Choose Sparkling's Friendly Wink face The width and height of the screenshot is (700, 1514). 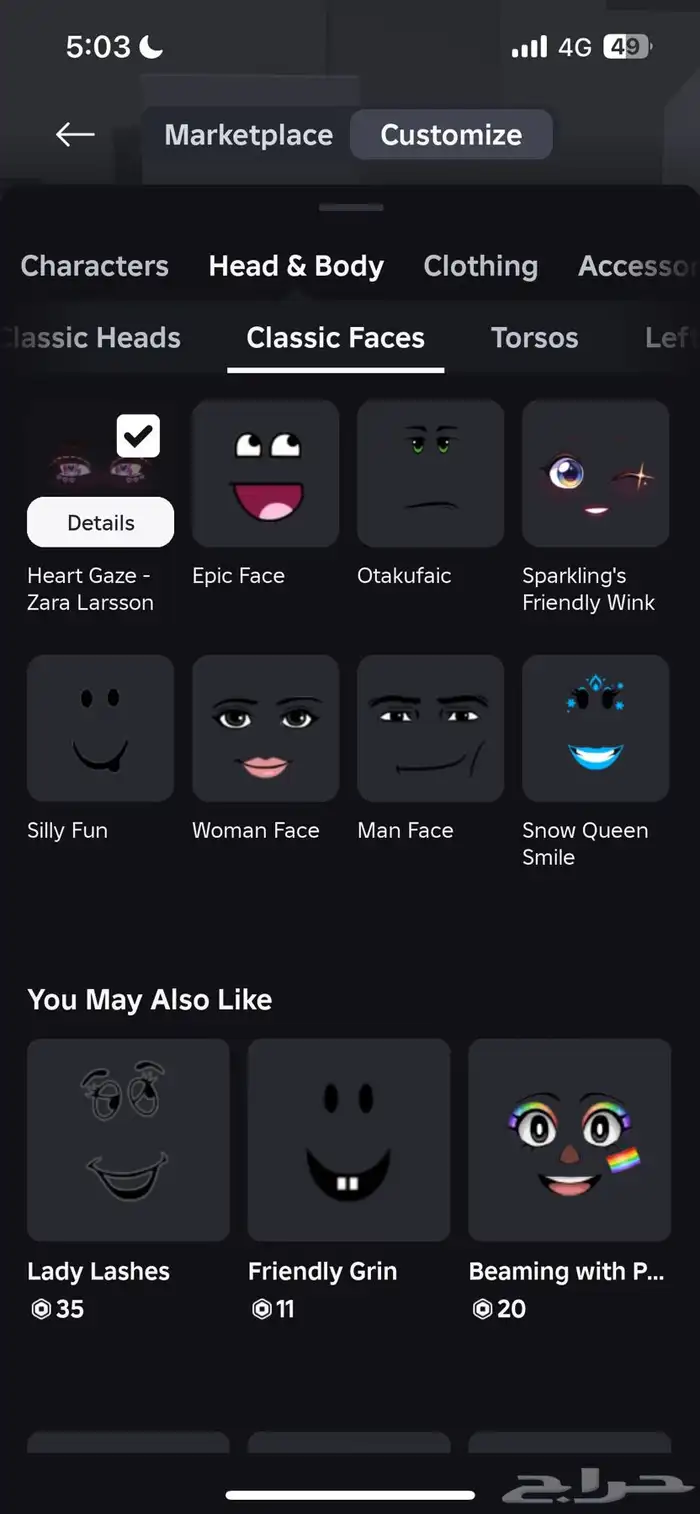click(595, 474)
